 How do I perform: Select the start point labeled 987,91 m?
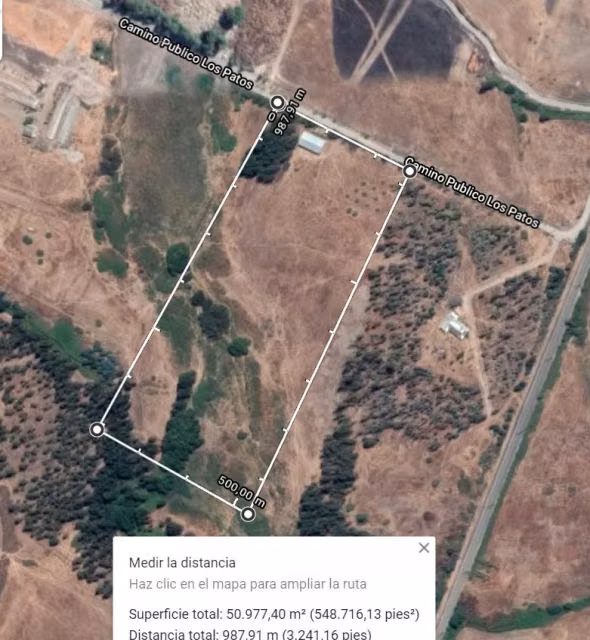(x=277, y=102)
